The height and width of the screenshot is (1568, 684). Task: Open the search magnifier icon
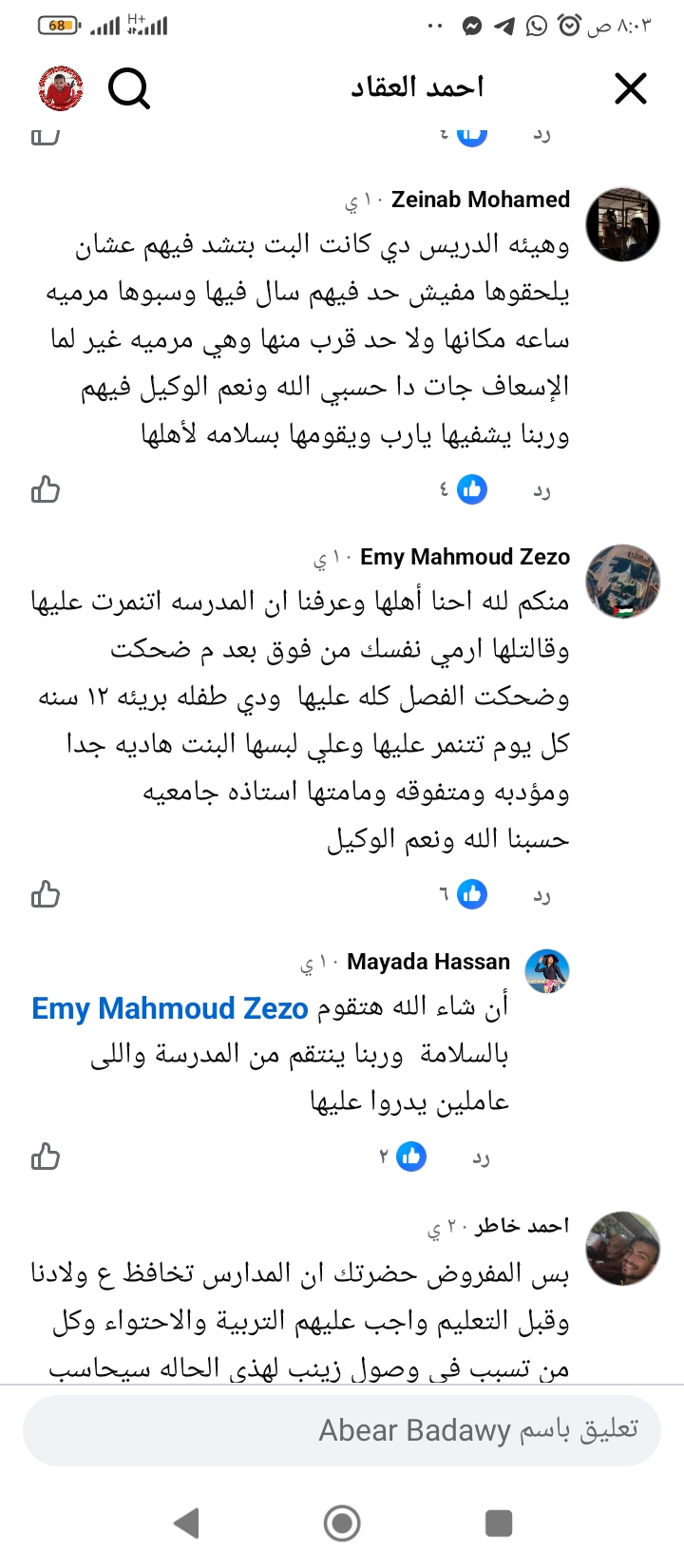(129, 89)
